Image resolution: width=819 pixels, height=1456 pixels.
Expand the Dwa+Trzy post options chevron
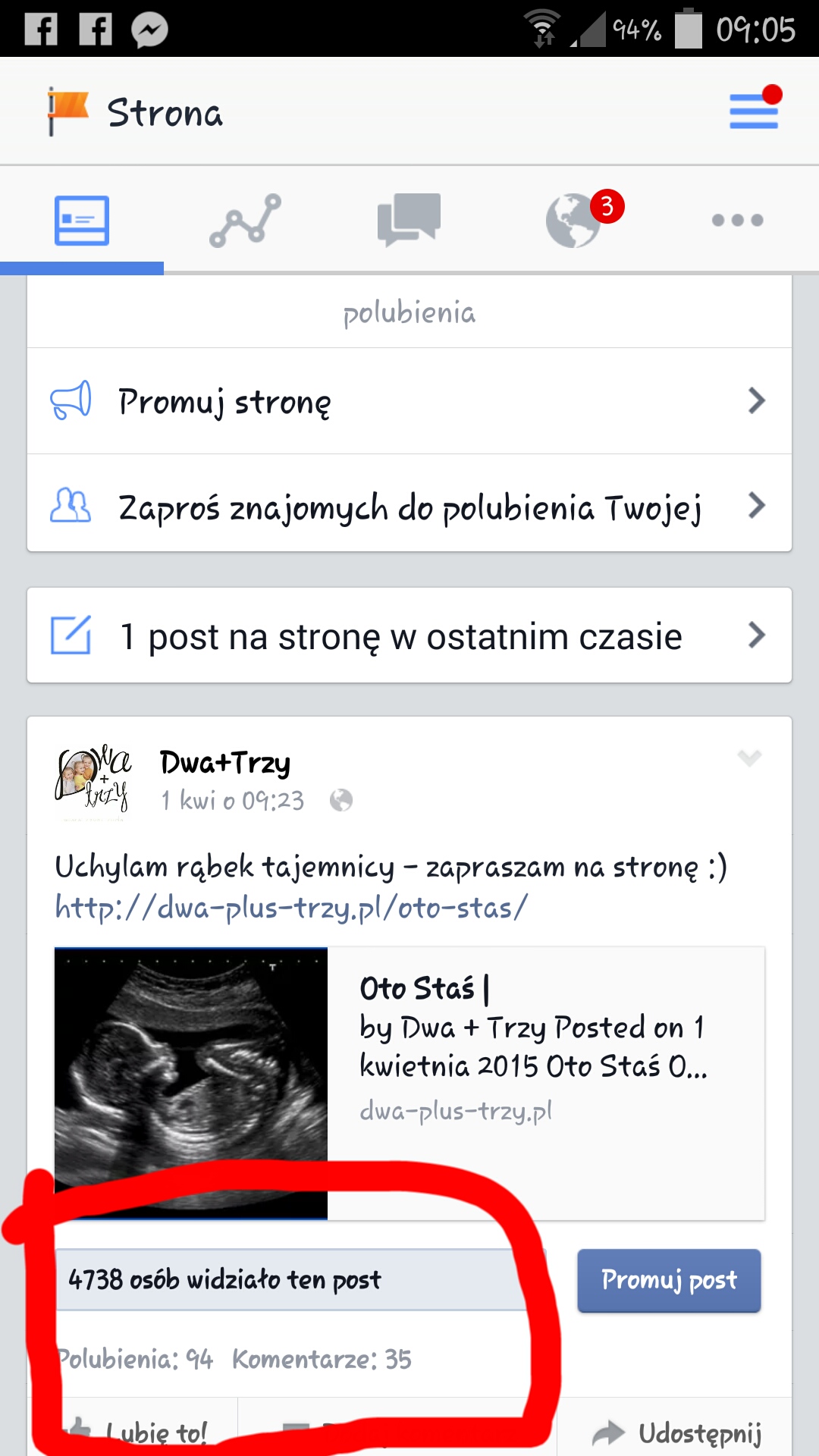[749, 758]
